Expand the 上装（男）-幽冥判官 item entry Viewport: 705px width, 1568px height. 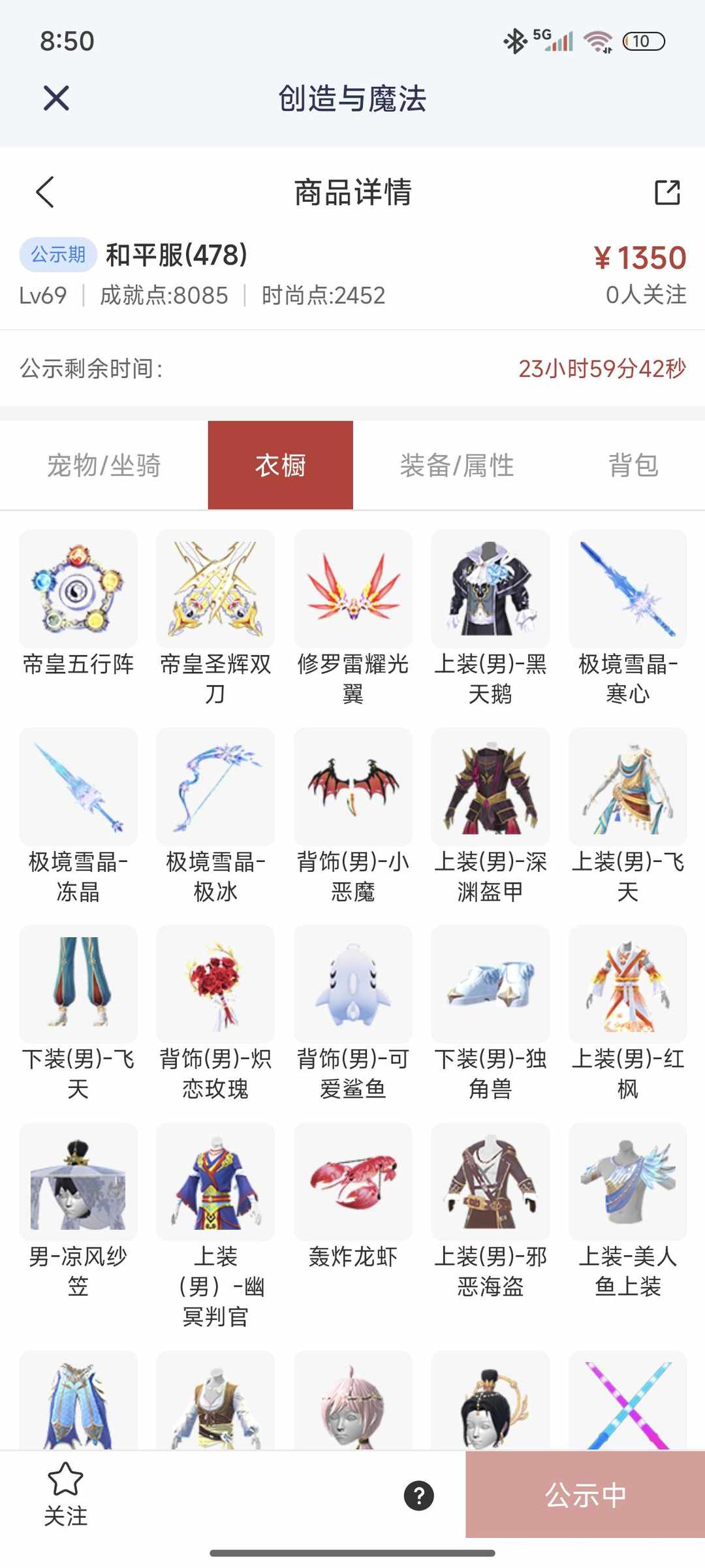215,1183
